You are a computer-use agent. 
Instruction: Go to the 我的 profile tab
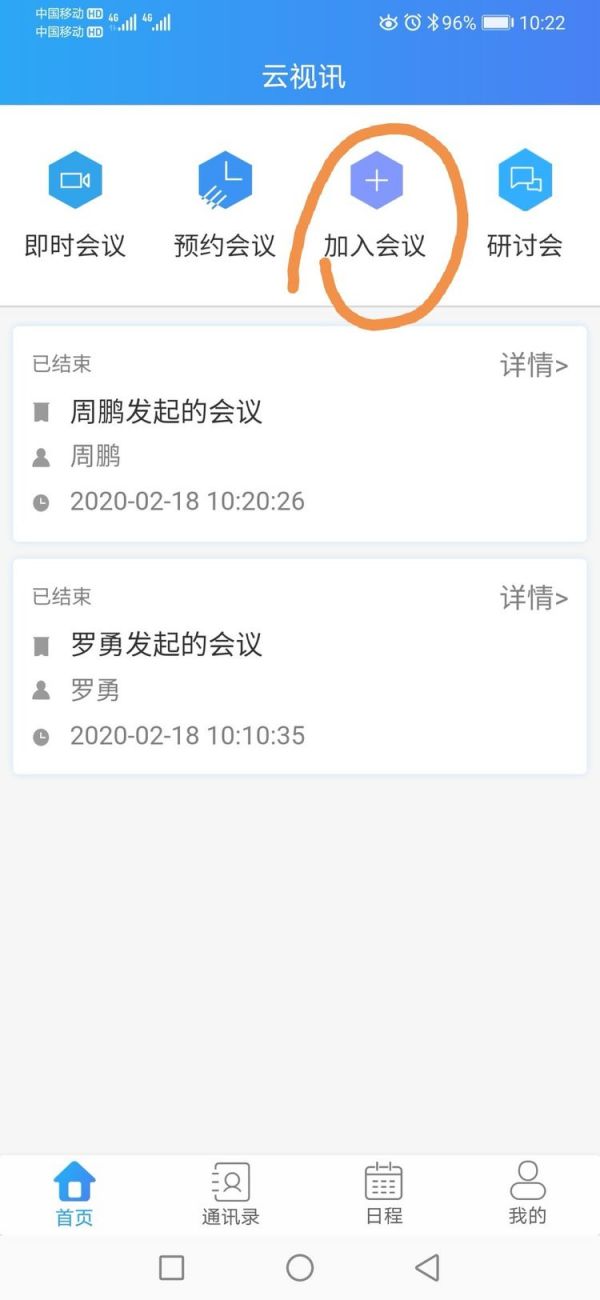pyautogui.click(x=527, y=1194)
